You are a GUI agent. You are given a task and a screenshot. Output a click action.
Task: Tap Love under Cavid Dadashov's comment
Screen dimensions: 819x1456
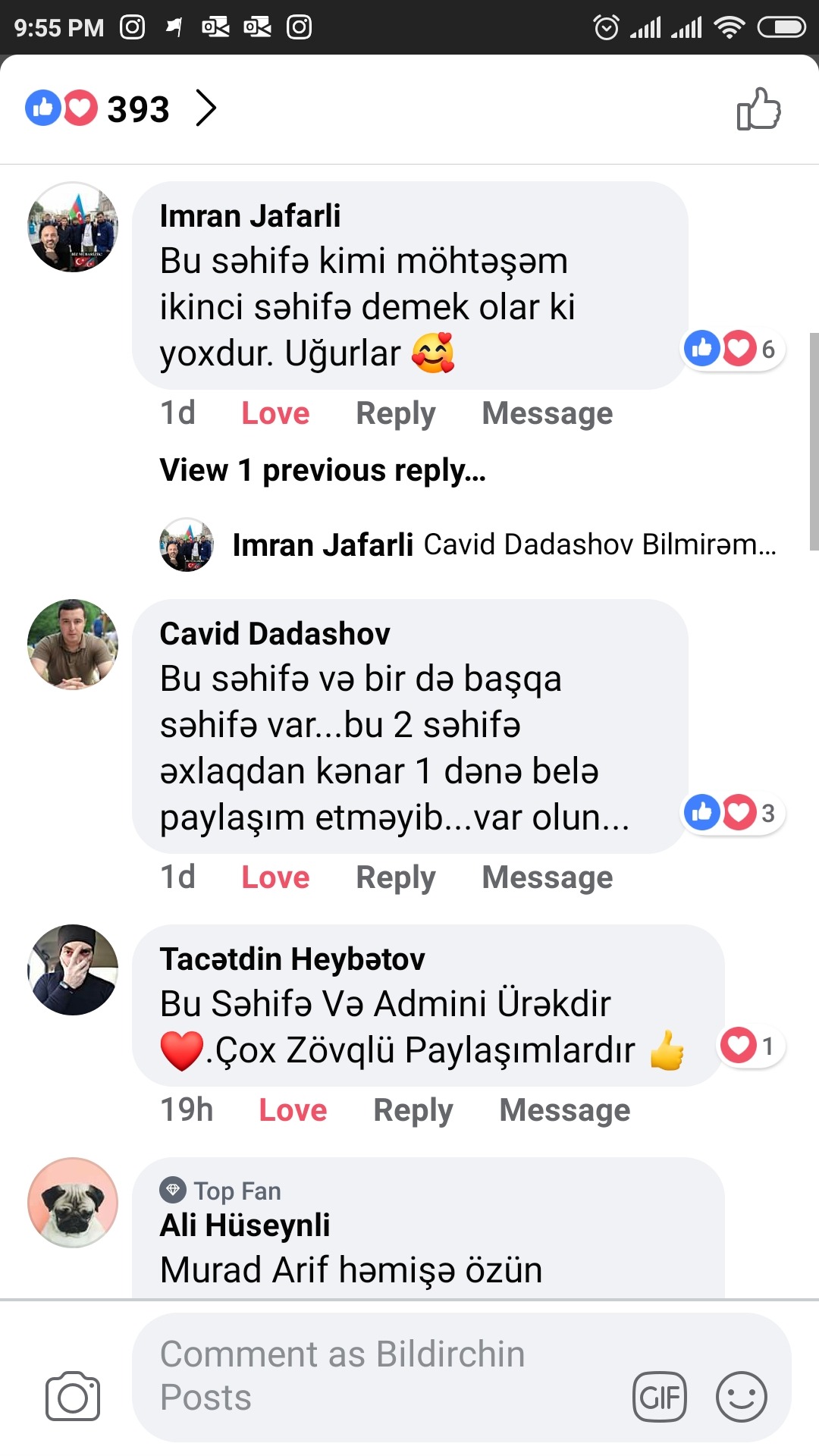(275, 877)
